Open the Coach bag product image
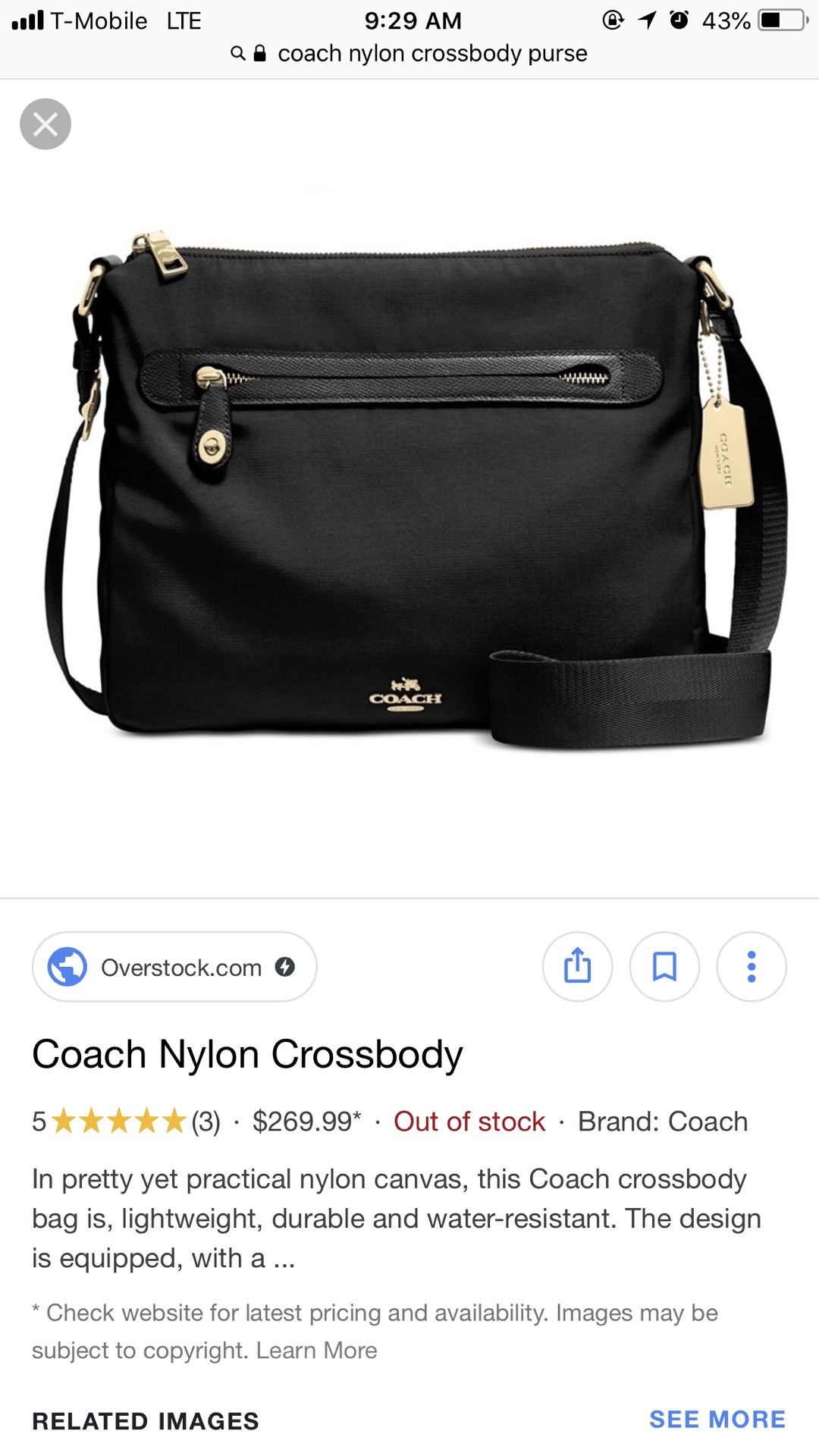 point(416,489)
